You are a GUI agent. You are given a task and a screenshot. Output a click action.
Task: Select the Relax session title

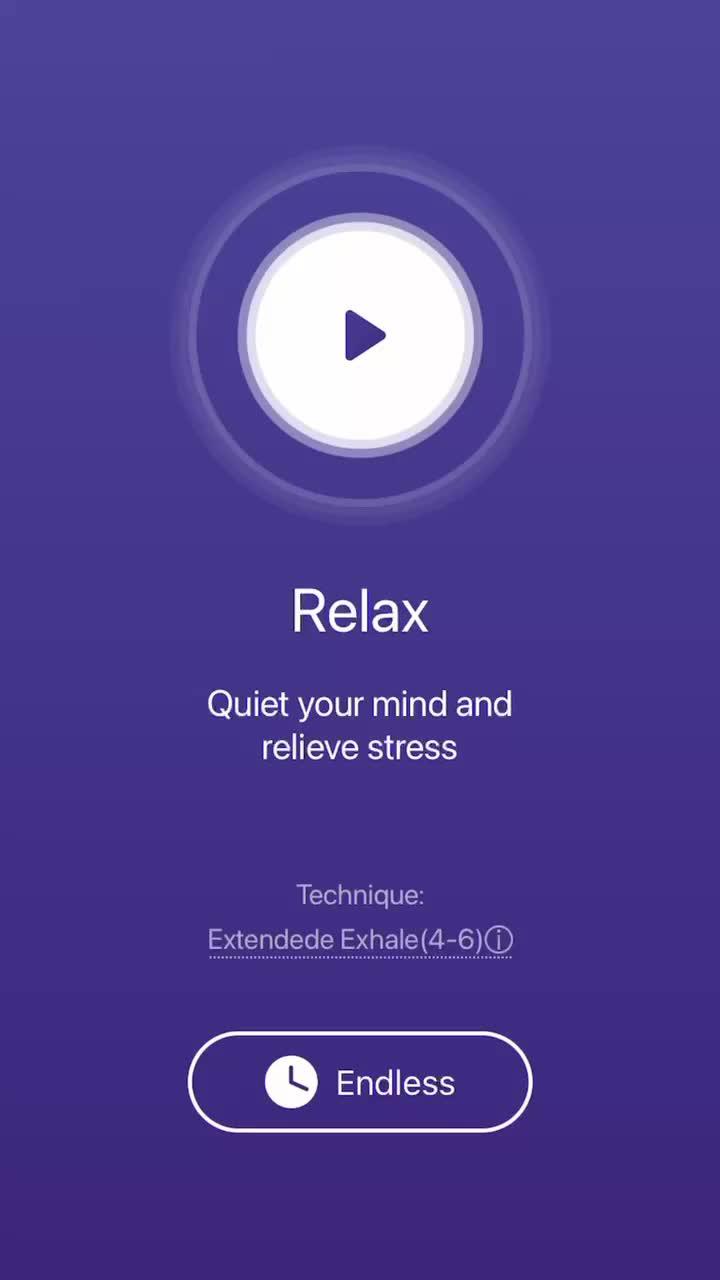tap(360, 610)
